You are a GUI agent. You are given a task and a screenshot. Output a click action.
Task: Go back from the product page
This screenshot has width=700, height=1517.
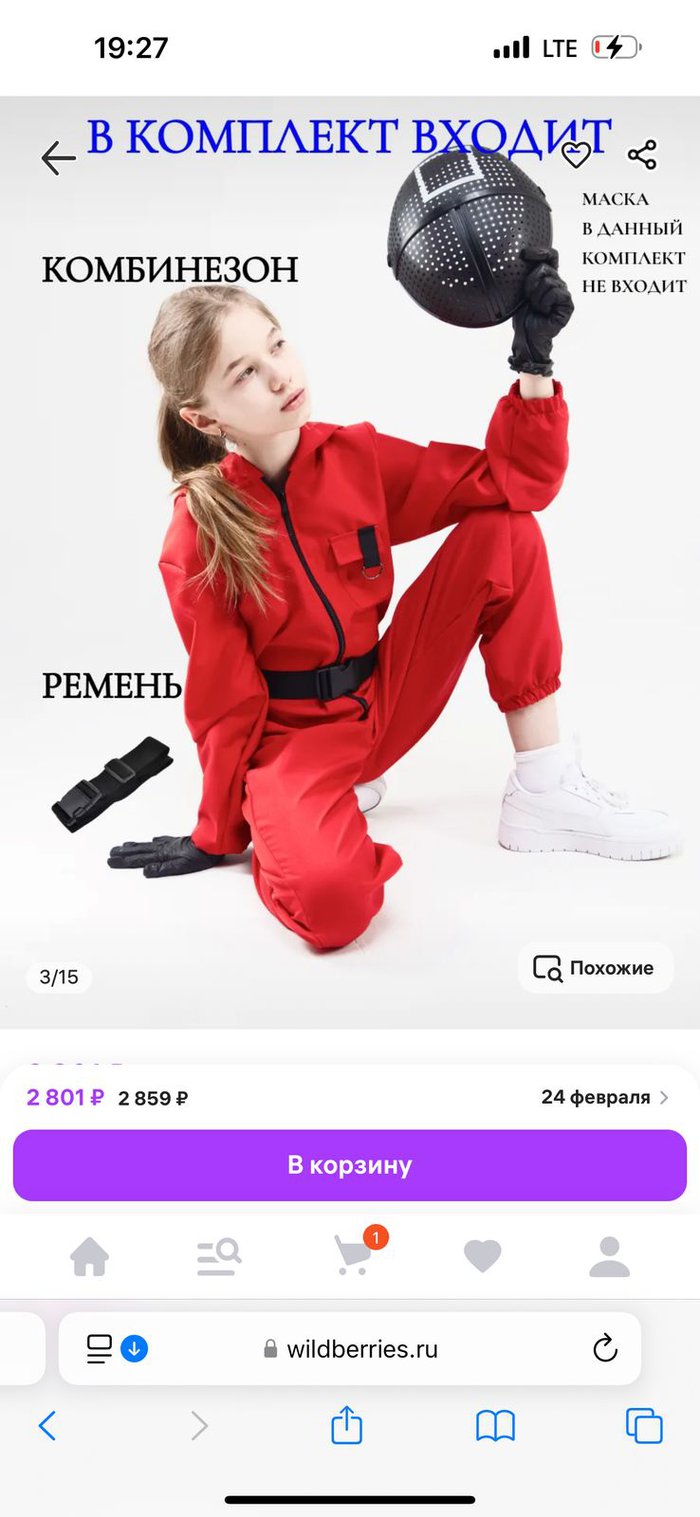pos(58,158)
